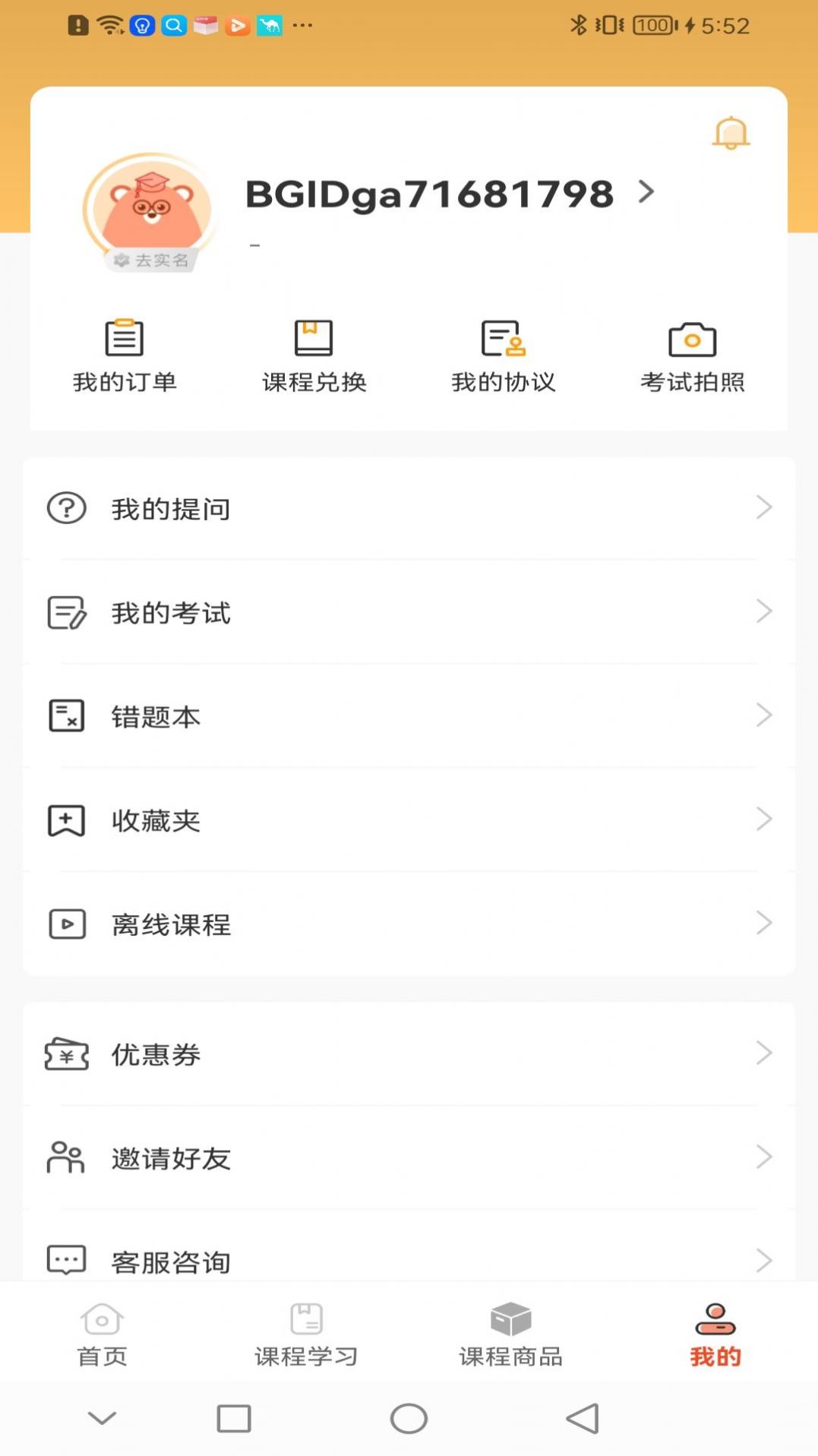The height and width of the screenshot is (1456, 818).
Task: Open 课程兑换 course redemption
Action: (312, 355)
